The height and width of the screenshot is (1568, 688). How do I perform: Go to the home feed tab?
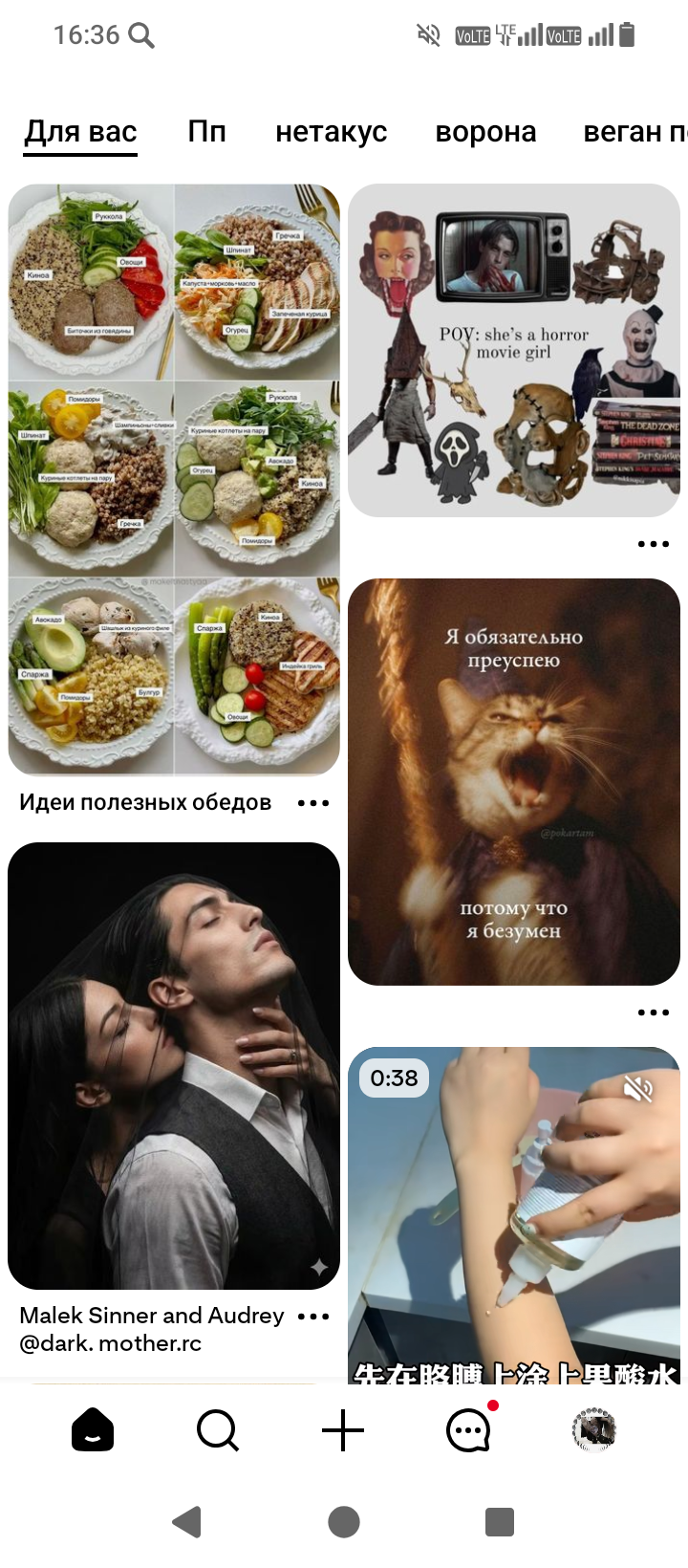93,1430
